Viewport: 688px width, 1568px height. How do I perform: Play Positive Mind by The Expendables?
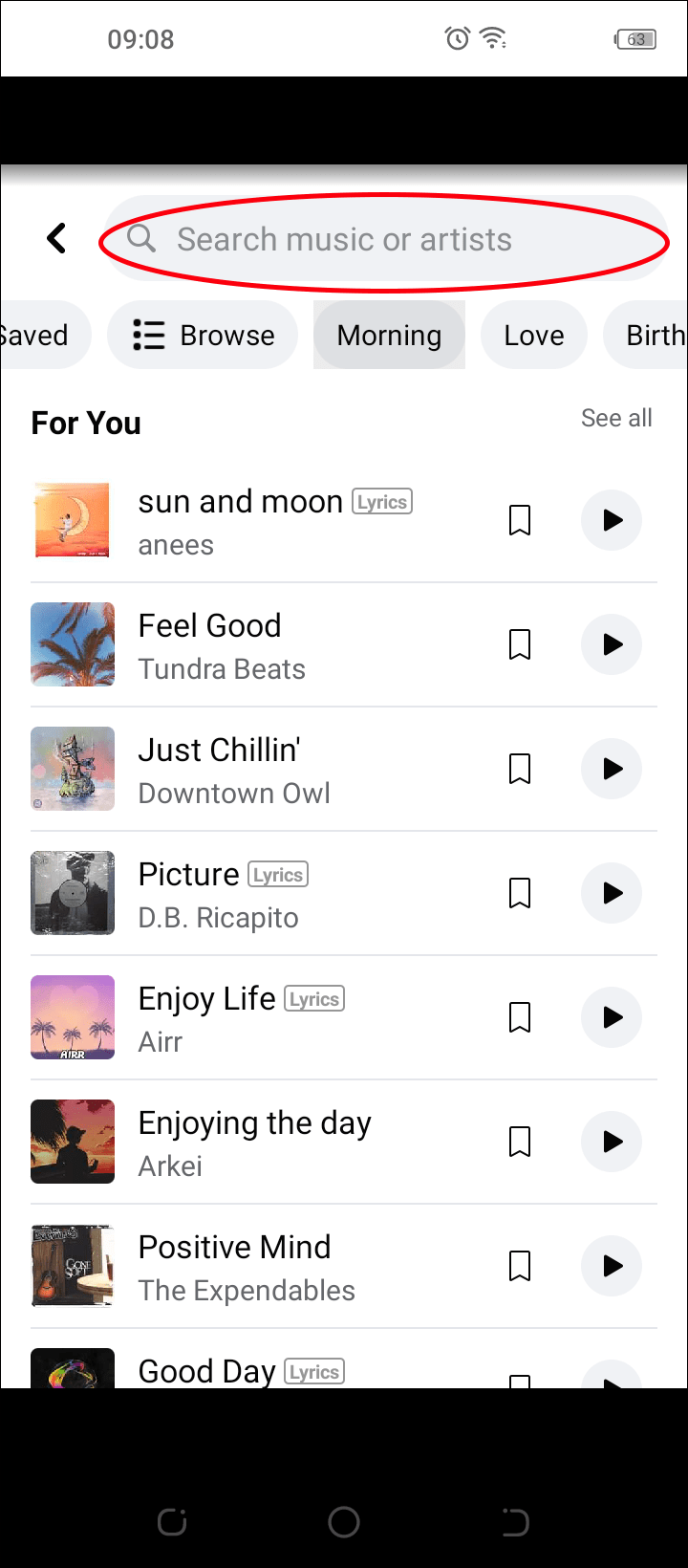612,1266
